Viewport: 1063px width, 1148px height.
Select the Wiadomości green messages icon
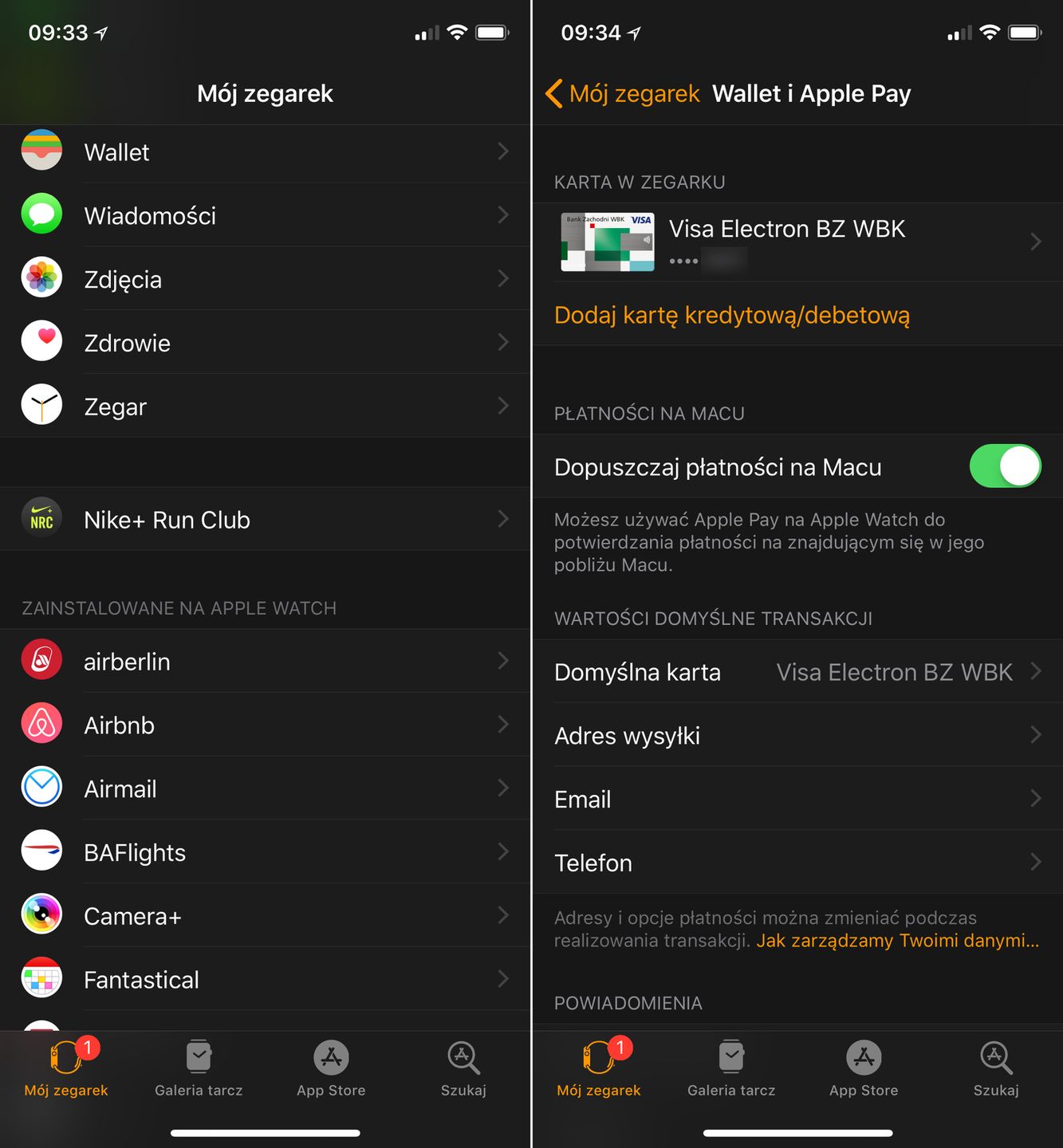click(x=41, y=214)
